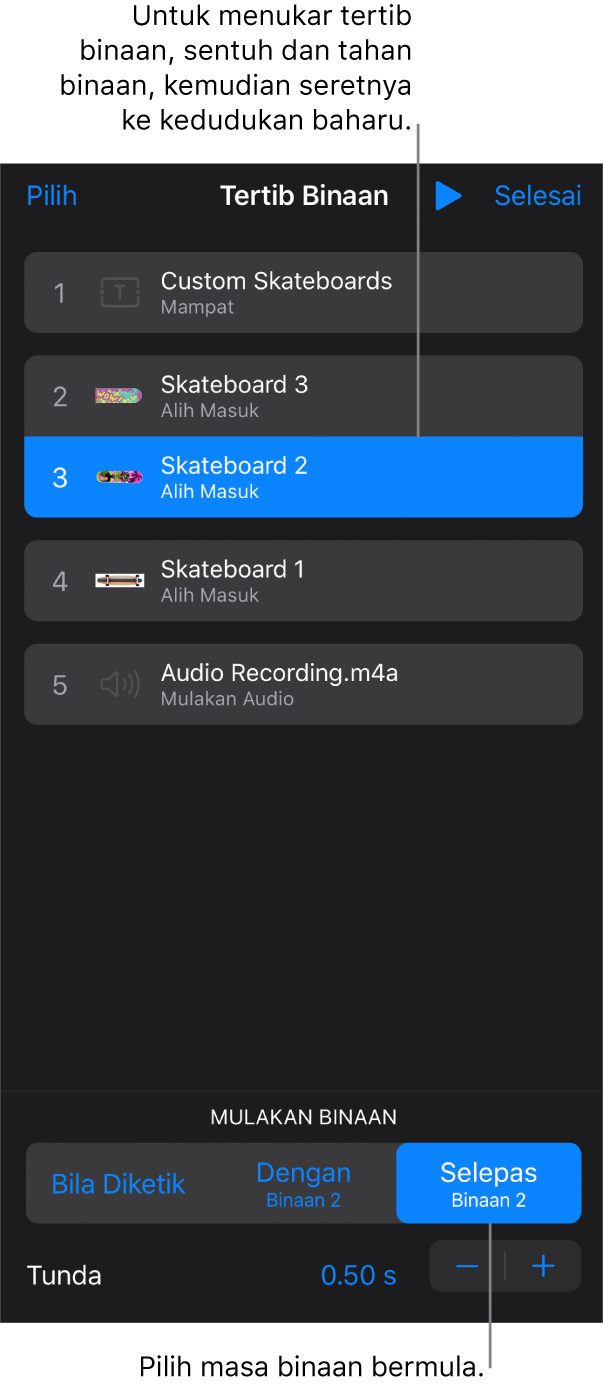This screenshot has width=603, height=1388.
Task: Choose Selepas Binaan 2 option
Action: 488,1184
